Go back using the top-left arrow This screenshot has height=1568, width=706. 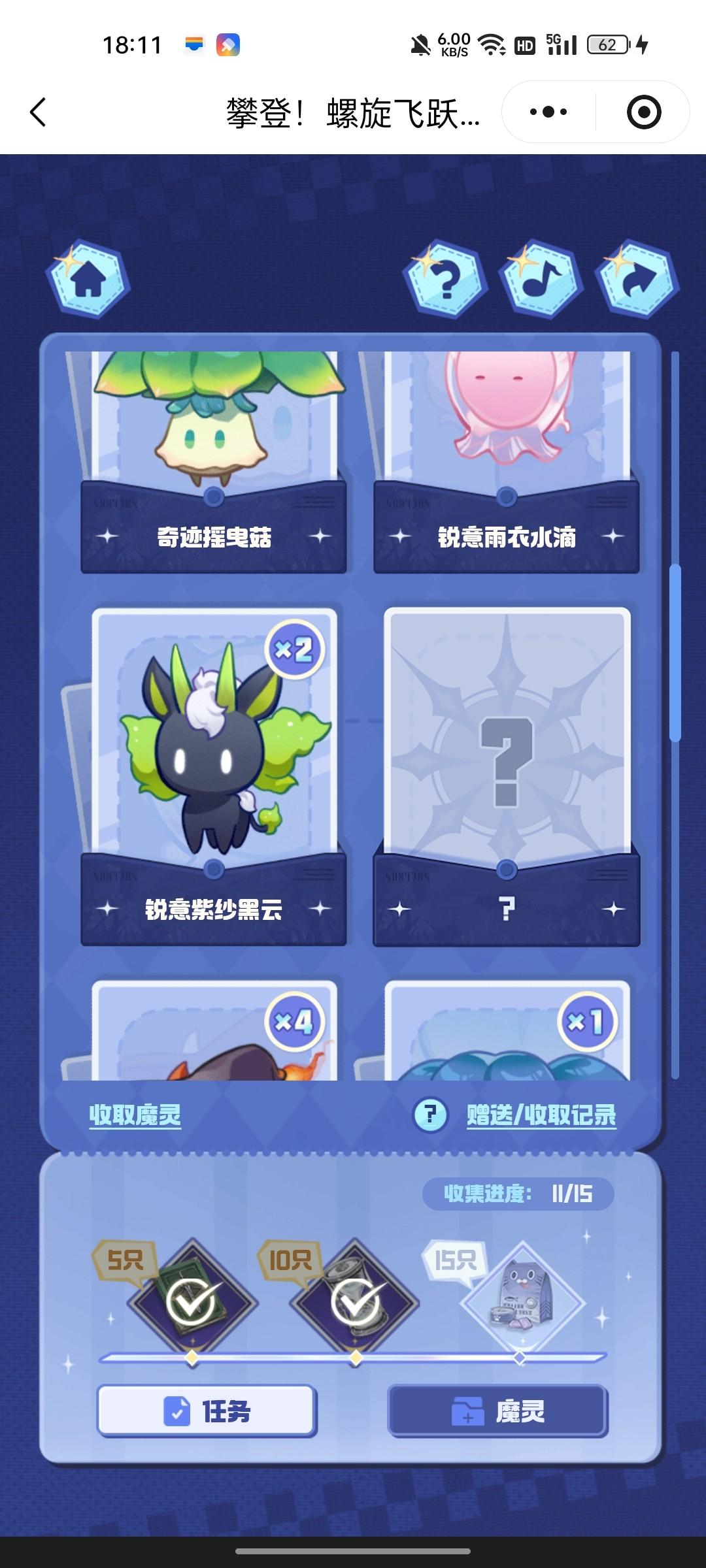click(x=38, y=112)
